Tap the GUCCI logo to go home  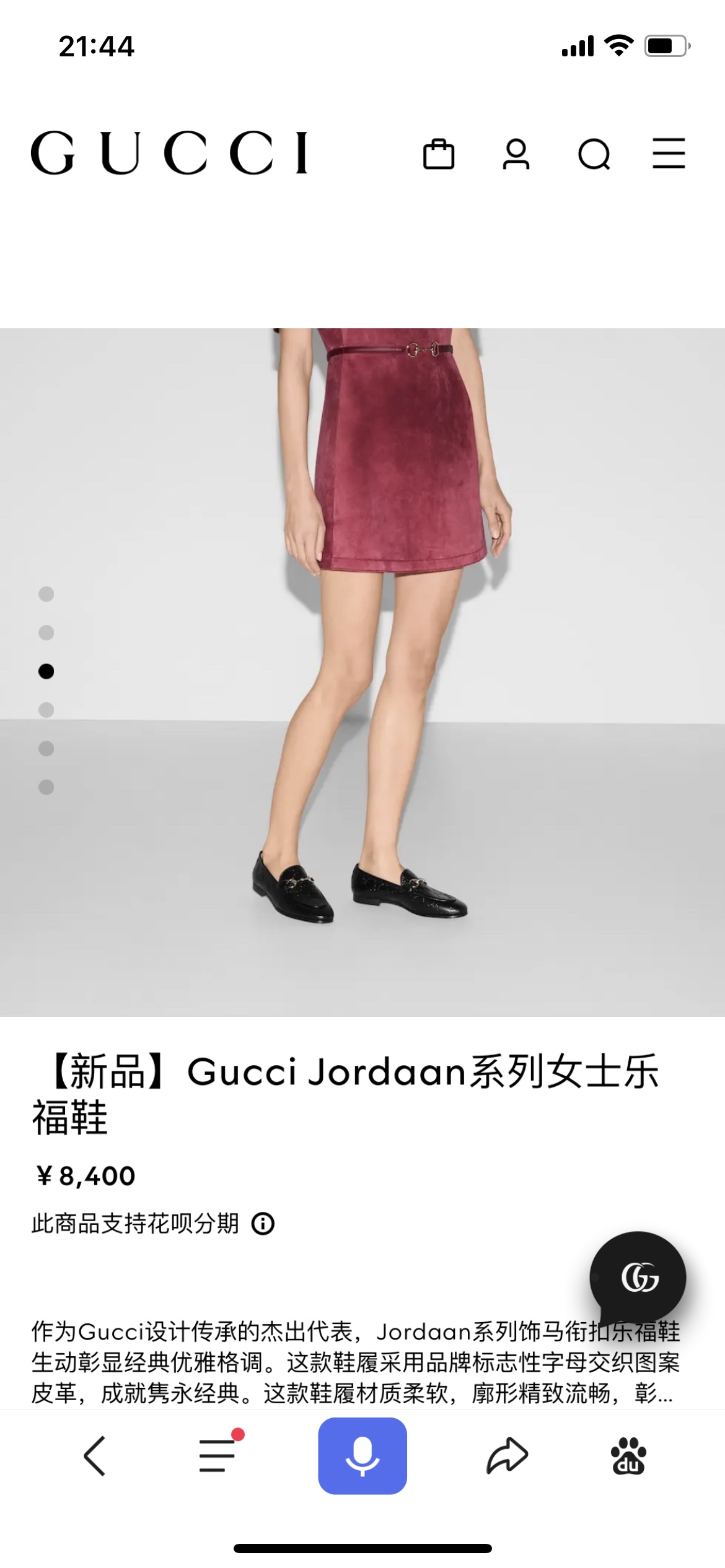[x=169, y=152]
